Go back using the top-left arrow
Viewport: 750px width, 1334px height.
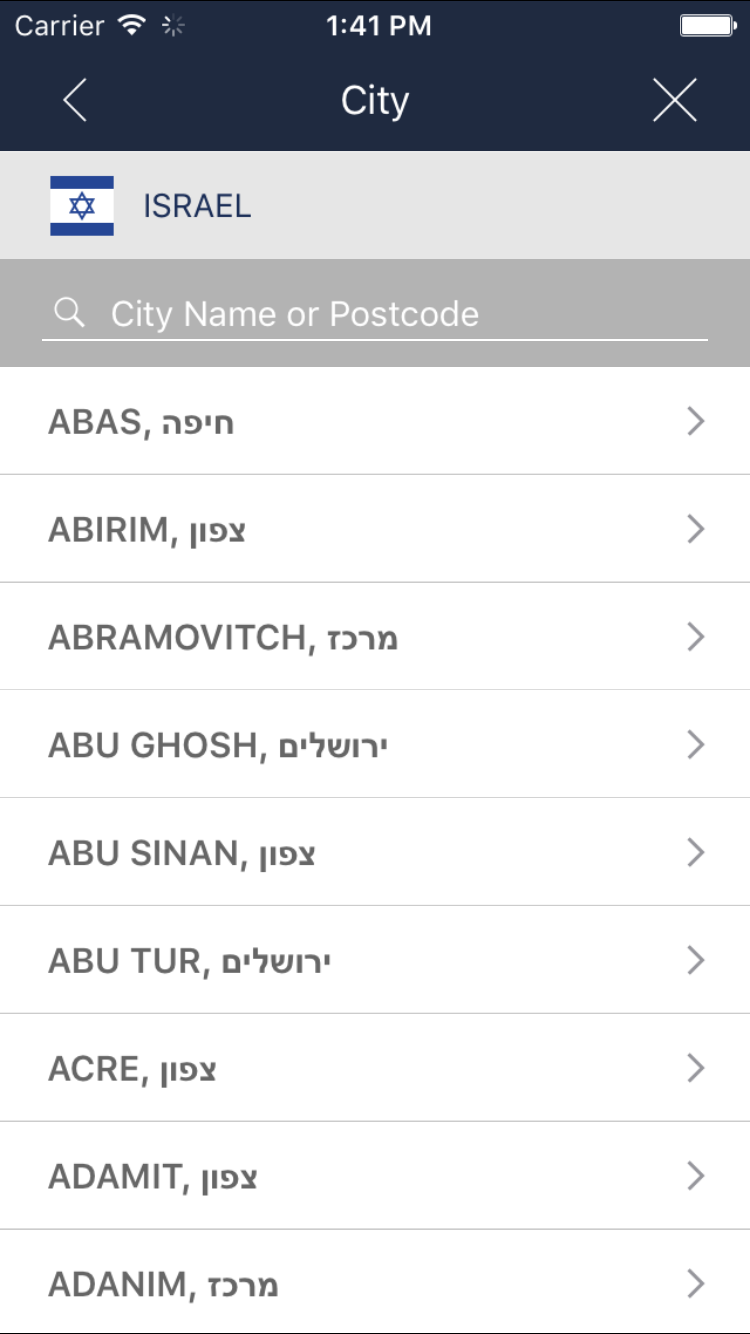pyautogui.click(x=75, y=100)
